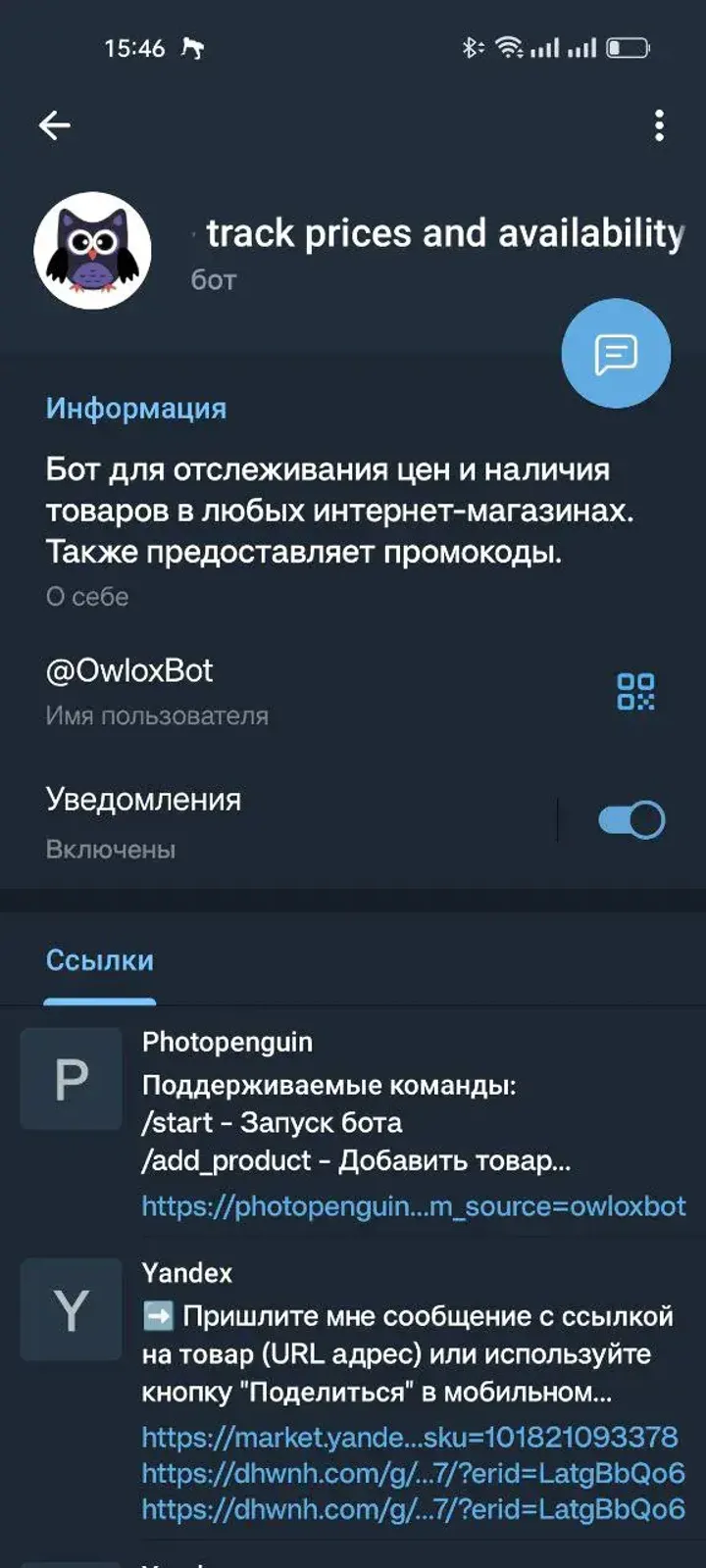Disable notifications for the bot
Image resolution: width=706 pixels, height=1568 pixels.
(x=630, y=819)
